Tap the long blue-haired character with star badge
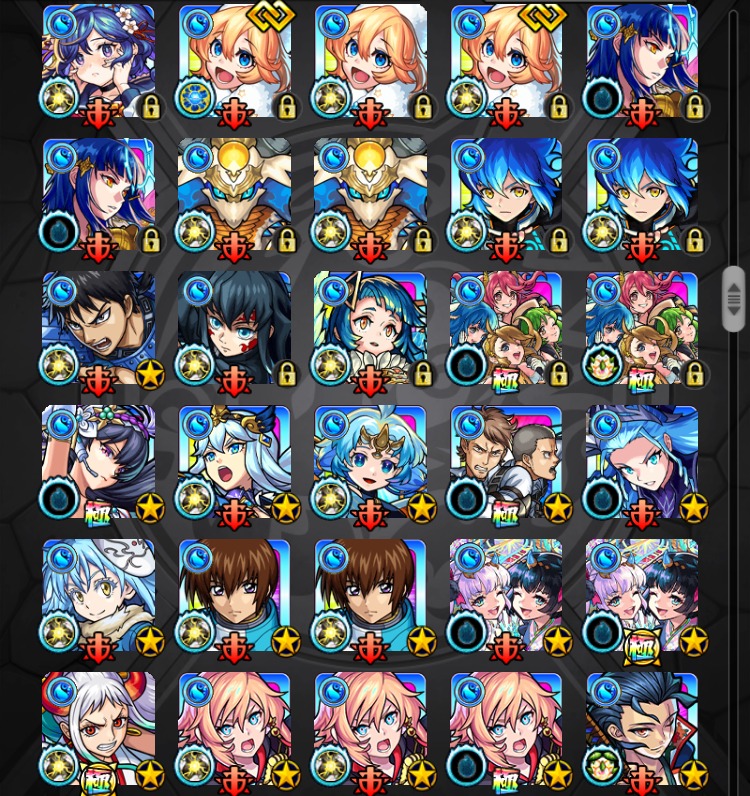 (642, 463)
